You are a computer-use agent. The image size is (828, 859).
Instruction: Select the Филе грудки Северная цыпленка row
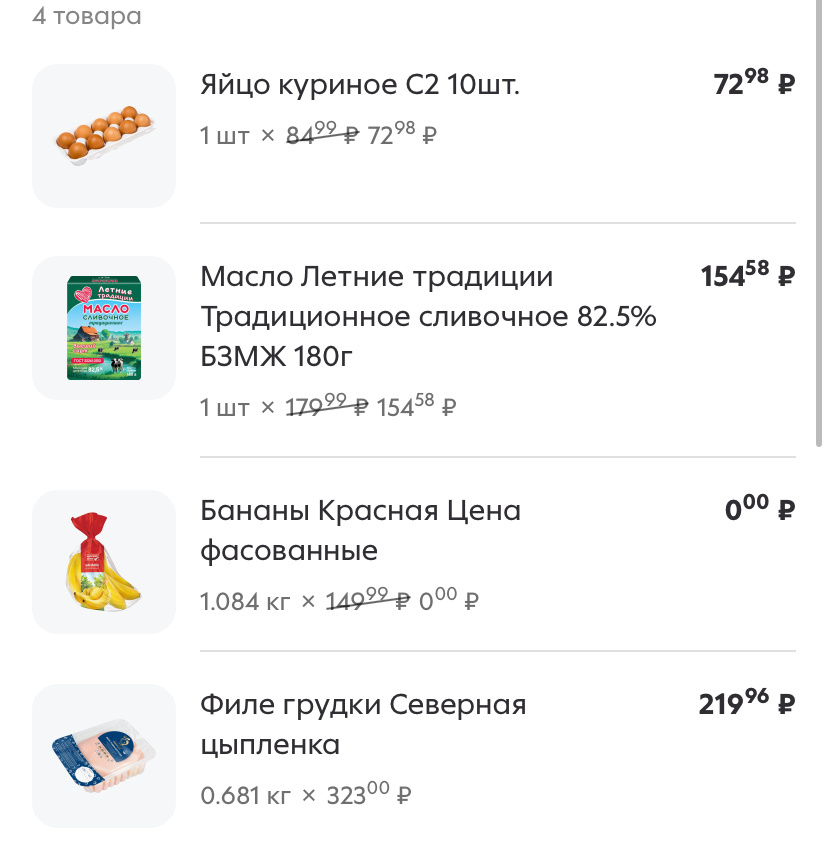(363, 724)
